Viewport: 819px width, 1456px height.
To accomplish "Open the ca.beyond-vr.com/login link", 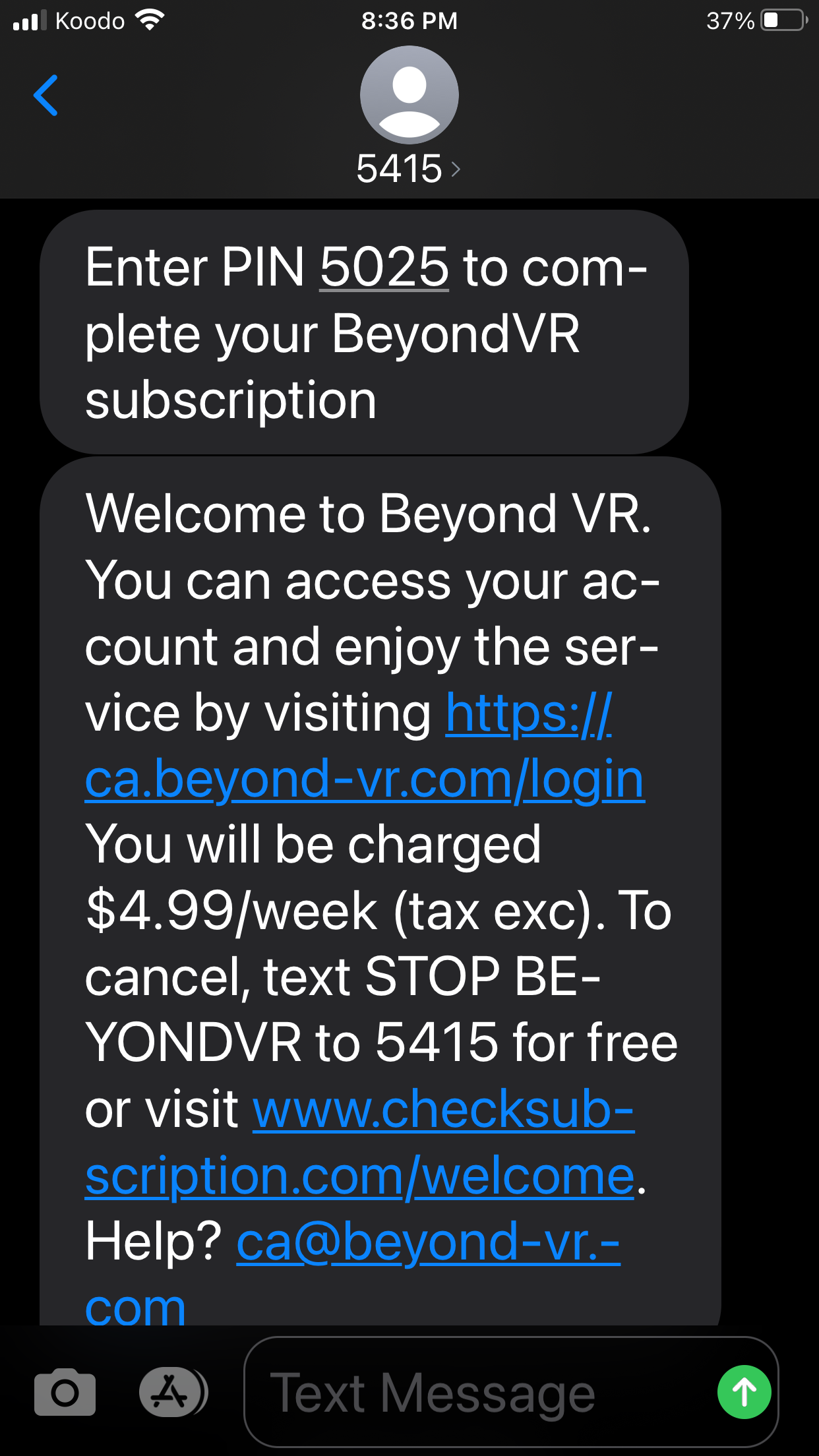I will pos(365,746).
